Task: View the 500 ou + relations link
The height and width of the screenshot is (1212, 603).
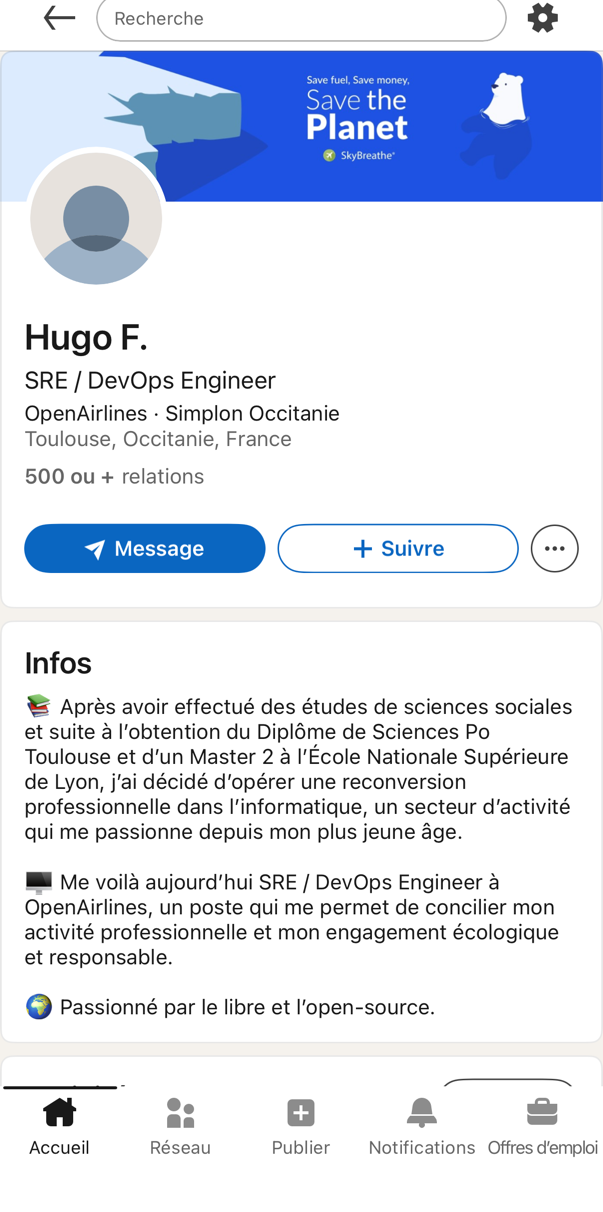Action: tap(114, 476)
